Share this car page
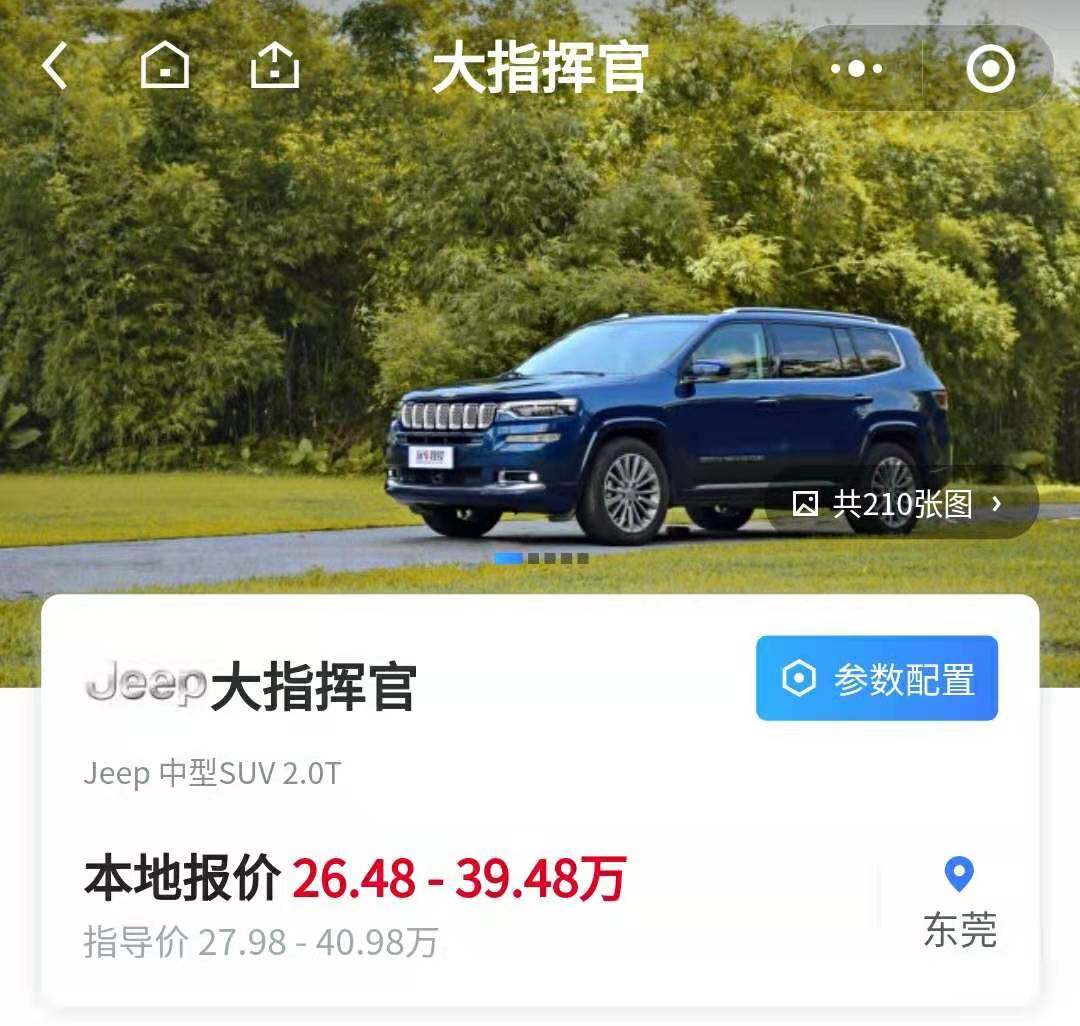This screenshot has width=1080, height=1026. coord(274,68)
